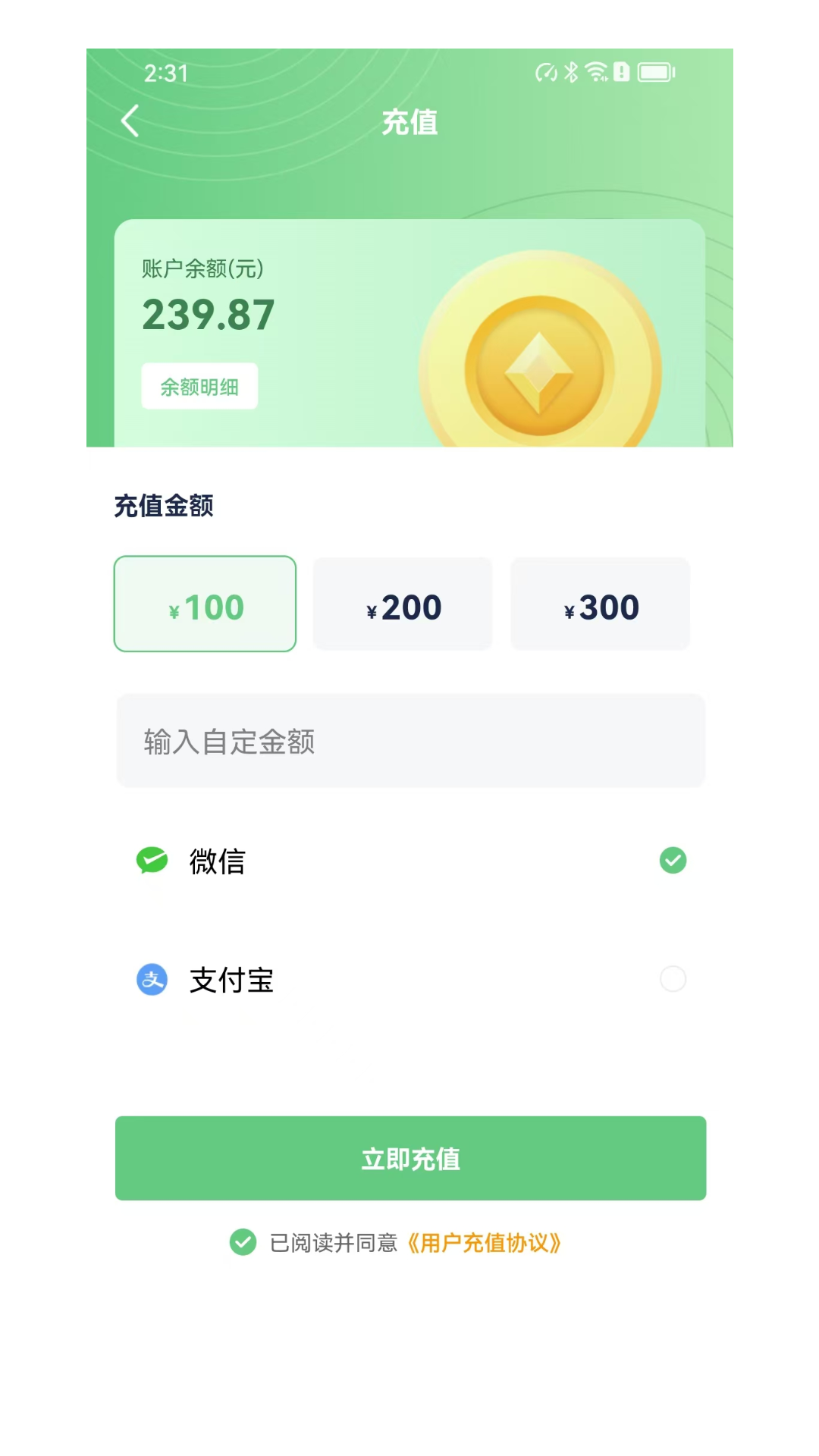819x1456 pixels.
Task: Select the Alipay payment icon
Action: [x=151, y=979]
